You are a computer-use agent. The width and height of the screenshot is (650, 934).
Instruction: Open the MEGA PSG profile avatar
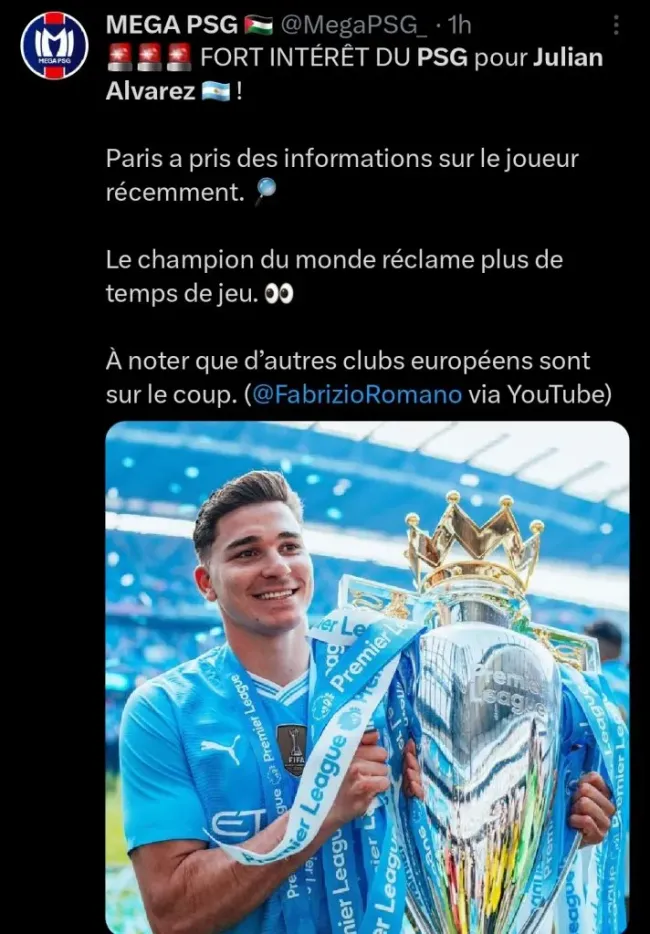54,45
